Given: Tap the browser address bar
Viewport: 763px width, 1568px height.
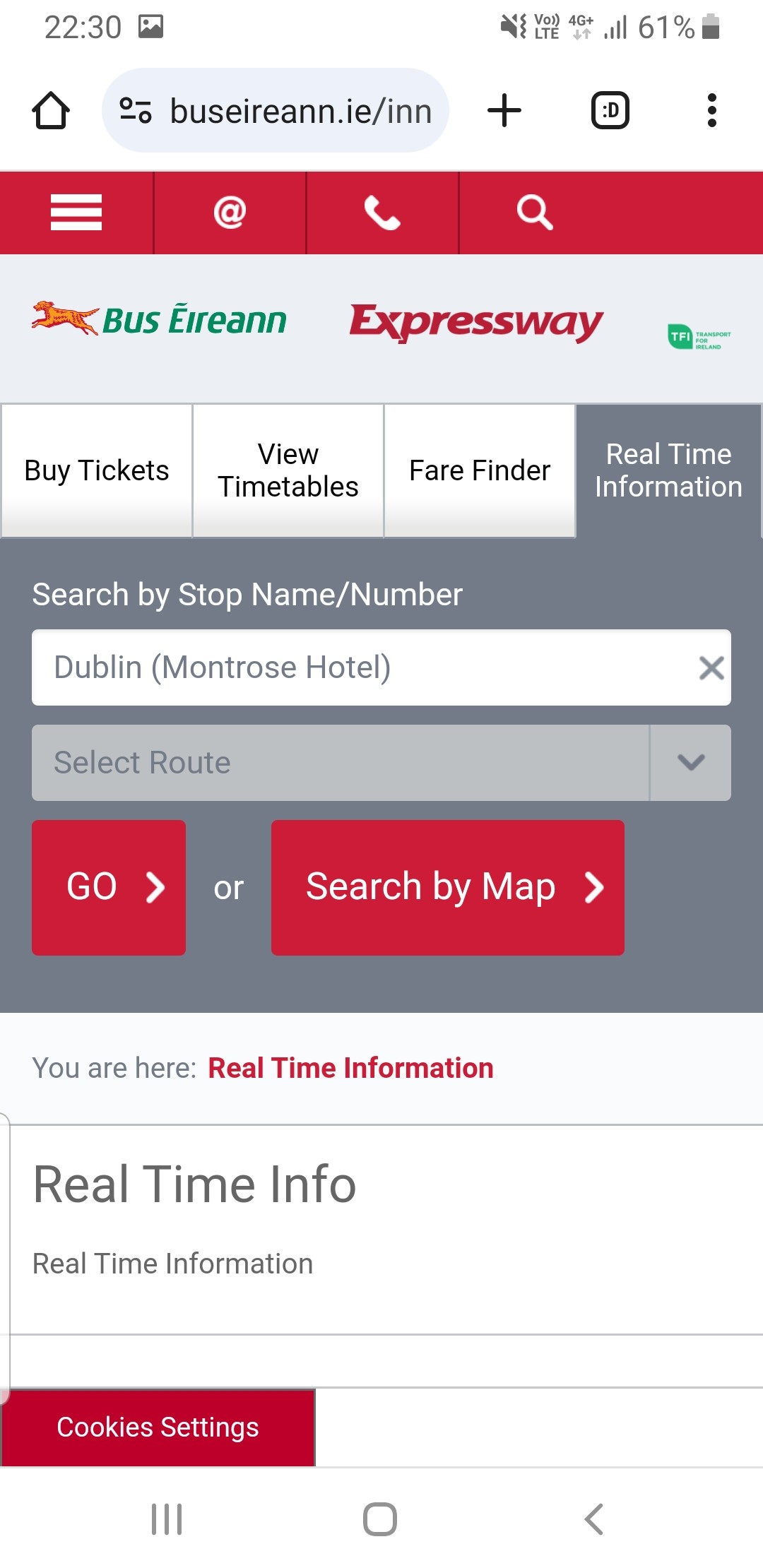Looking at the screenshot, I should click(276, 111).
